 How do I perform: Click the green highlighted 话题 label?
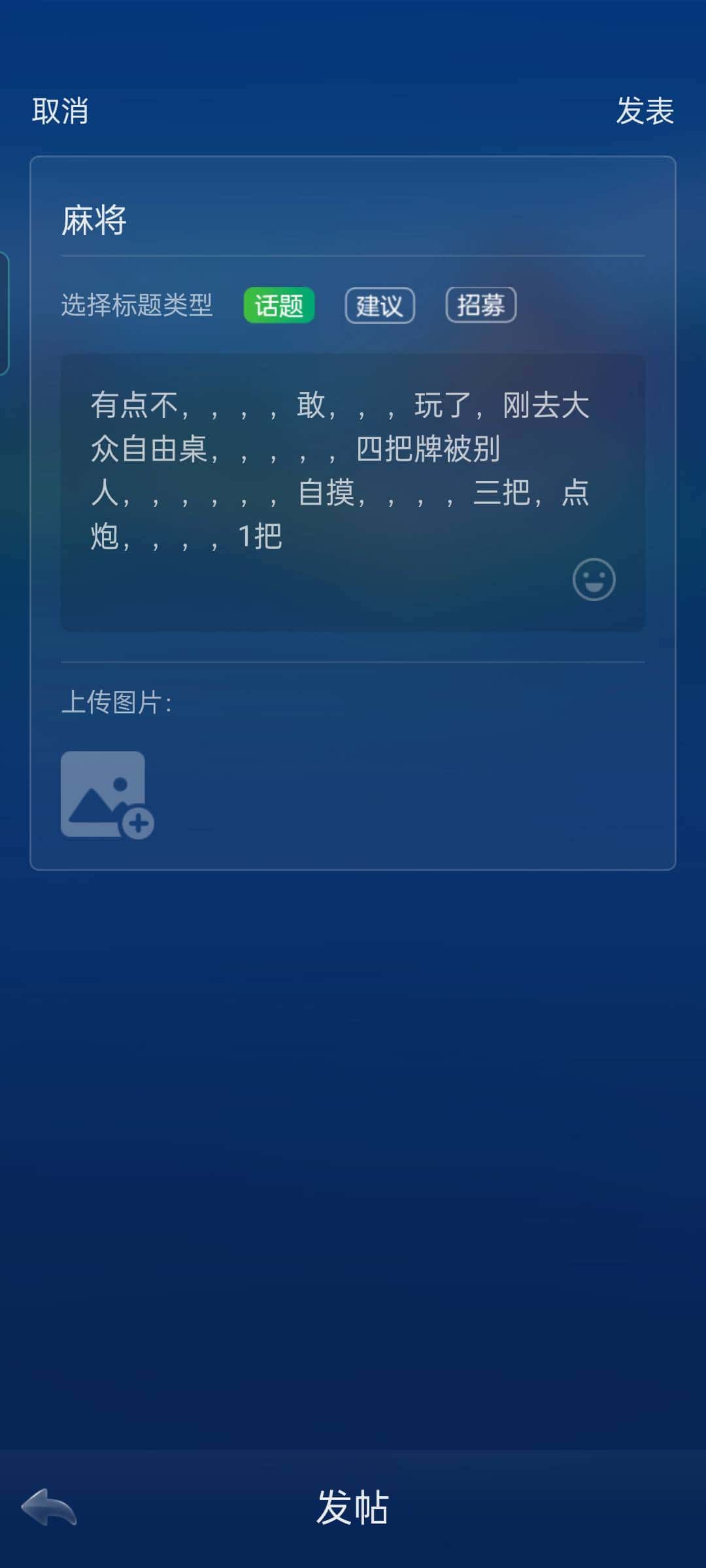(278, 305)
